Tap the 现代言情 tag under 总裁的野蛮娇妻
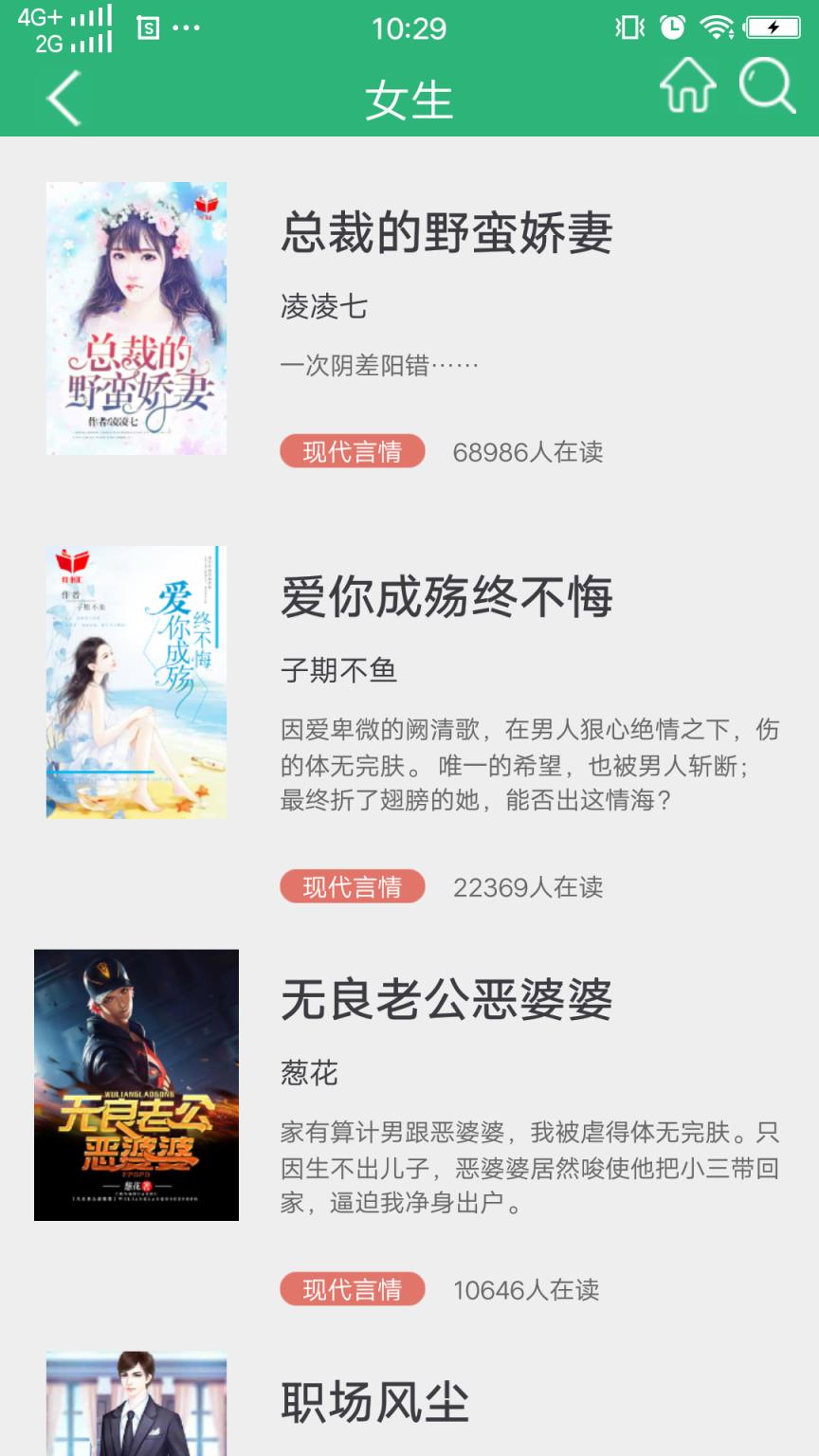The width and height of the screenshot is (819, 1456). coord(352,453)
